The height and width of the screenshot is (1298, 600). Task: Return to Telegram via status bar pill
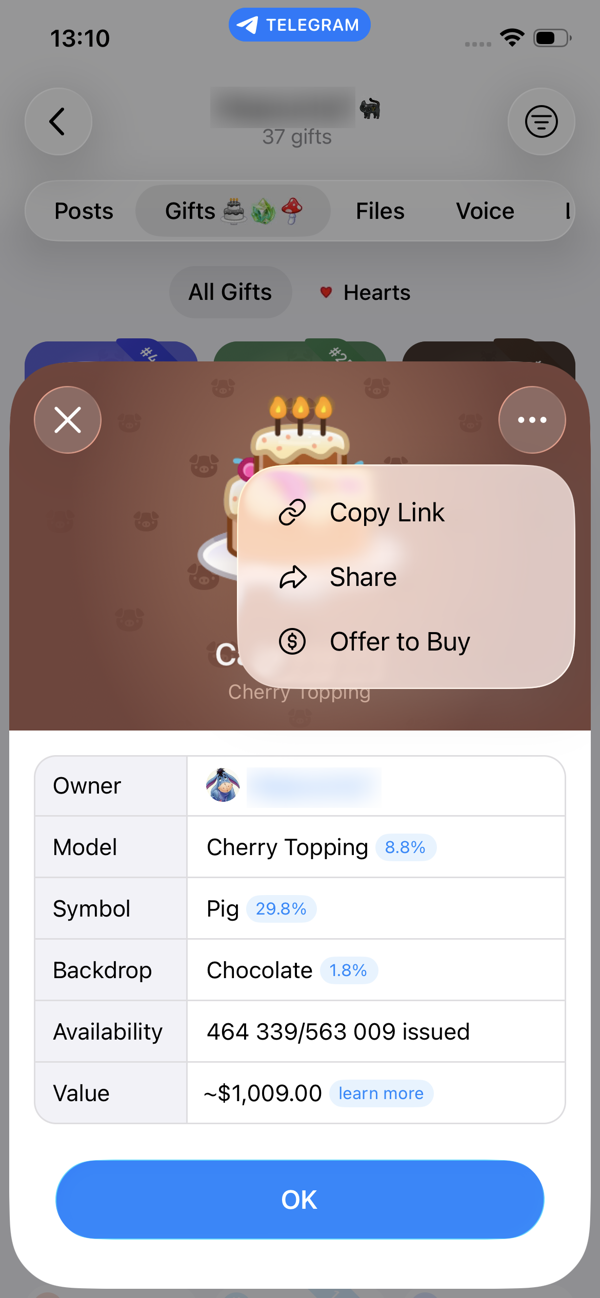299,26
